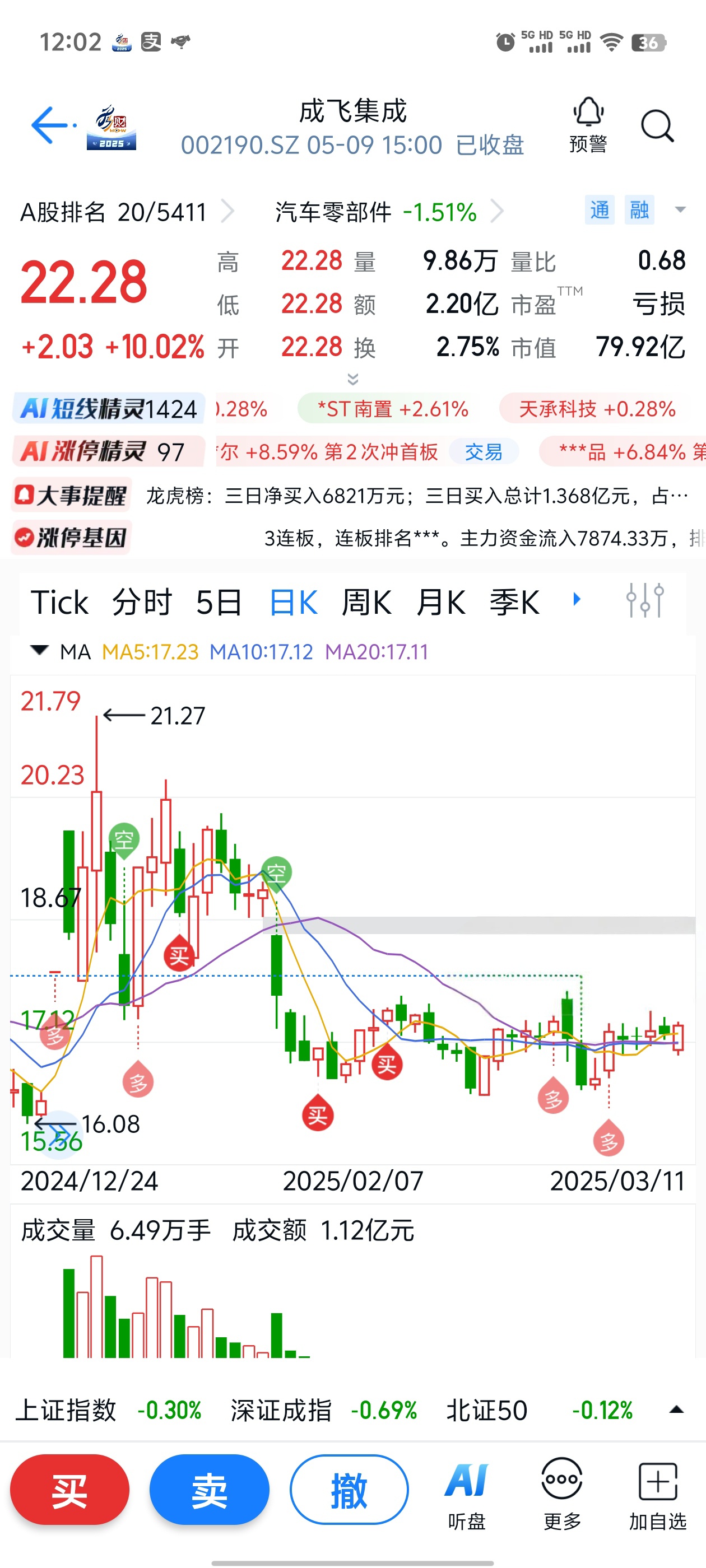Screen dimensions: 706x1568
Task: Tap the blue 卖 sell button
Action: click(x=209, y=1490)
